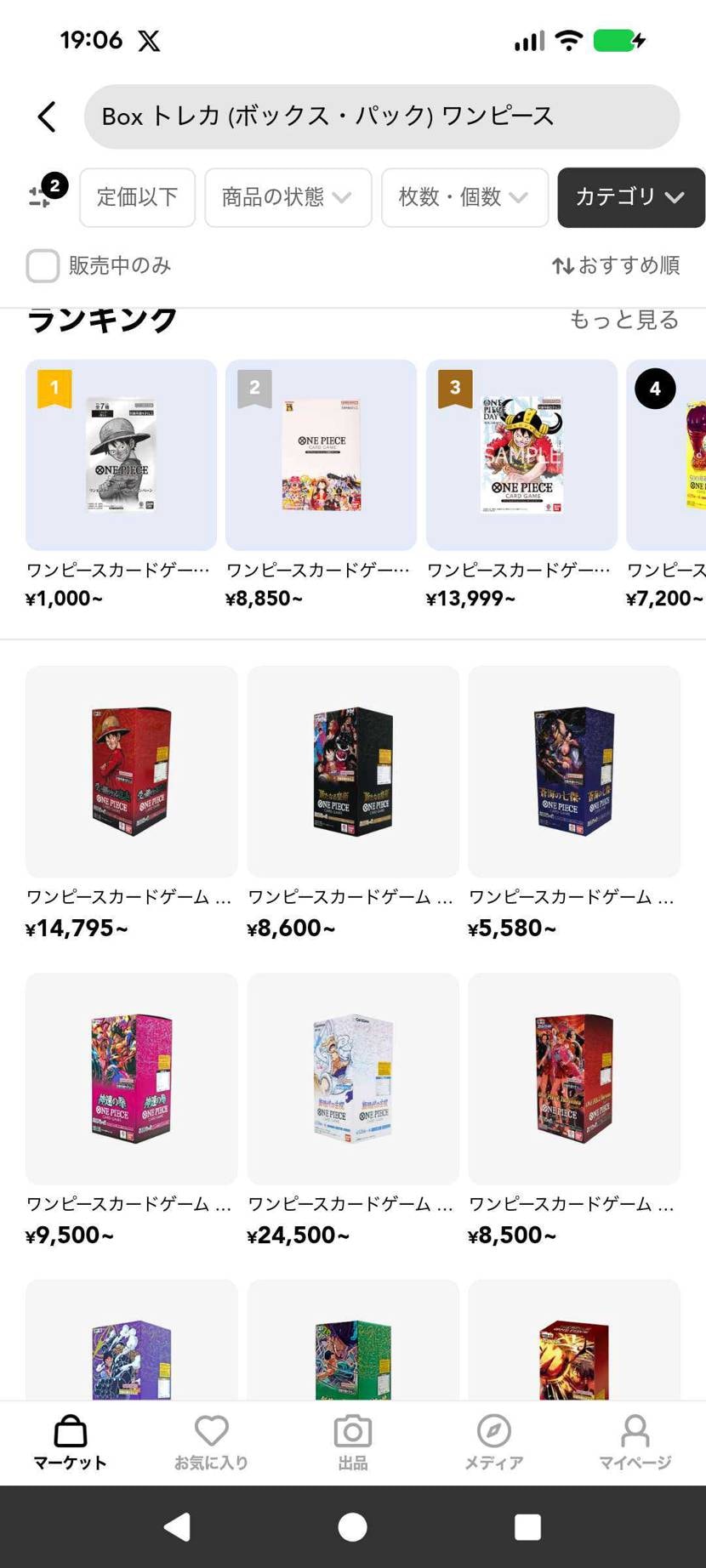Open the filter settings icon showing badge 2
The width and height of the screenshot is (706, 1568).
pos(38,197)
